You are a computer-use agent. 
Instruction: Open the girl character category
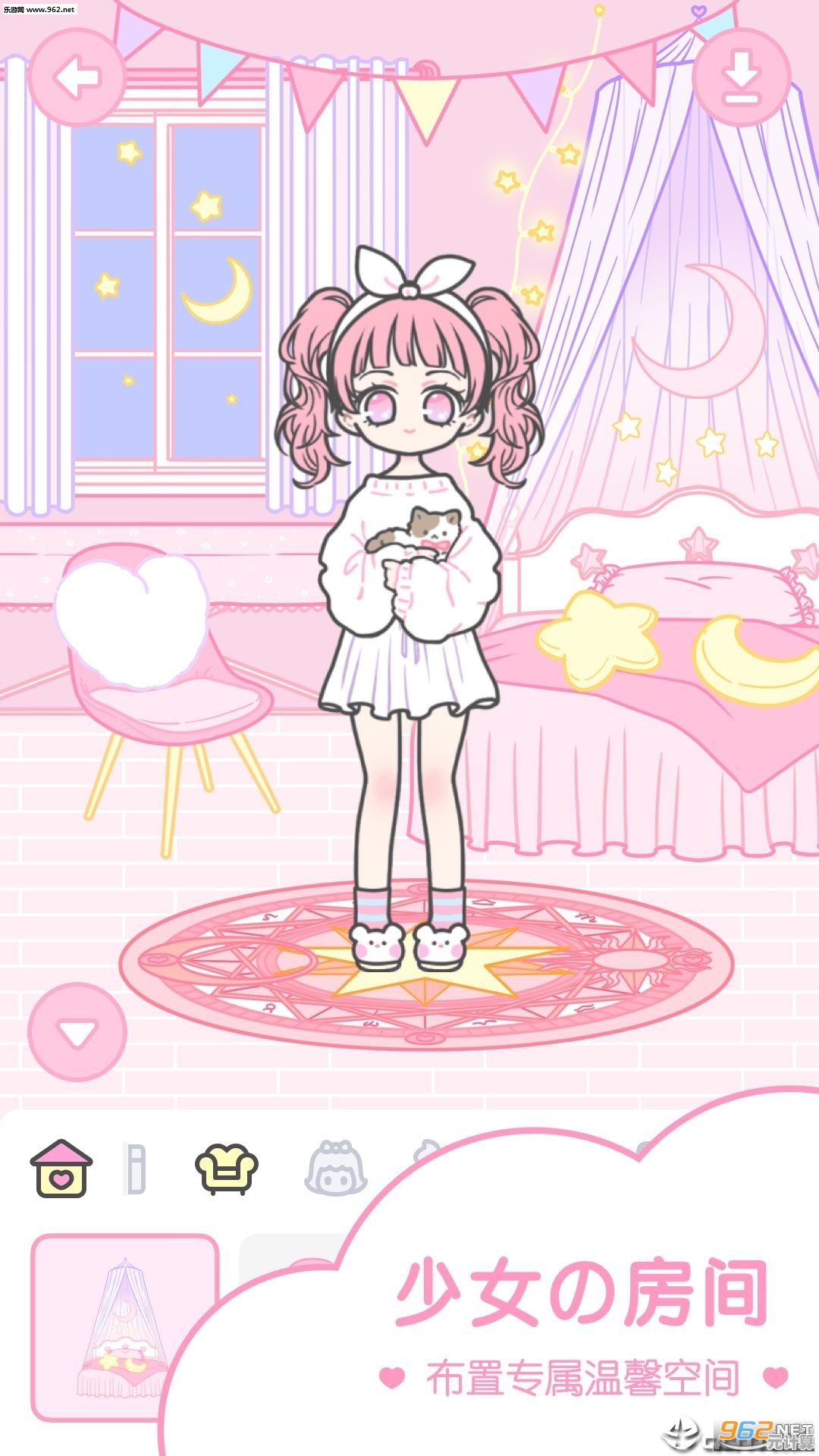[x=336, y=1169]
